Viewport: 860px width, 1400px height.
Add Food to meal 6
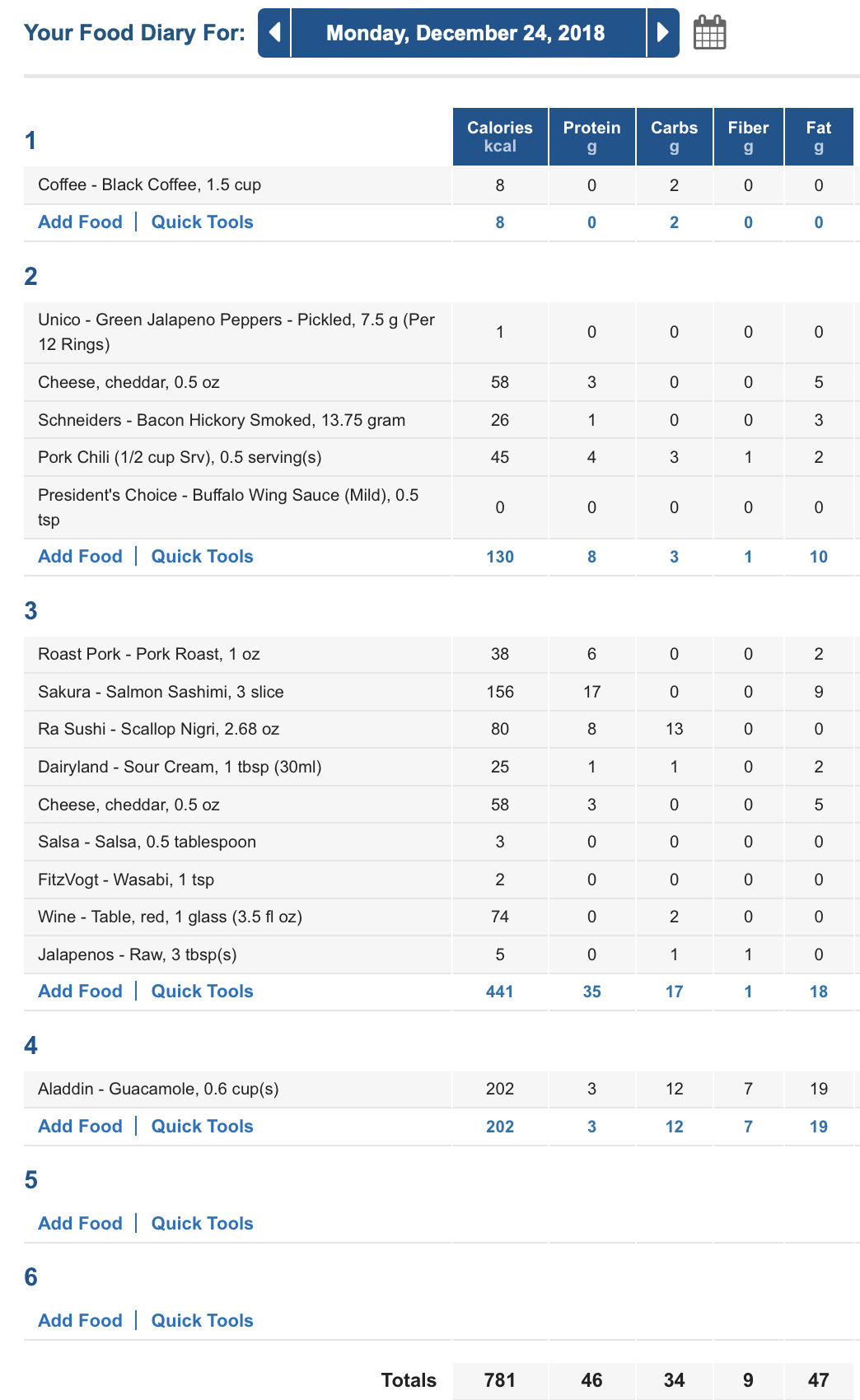[80, 1321]
